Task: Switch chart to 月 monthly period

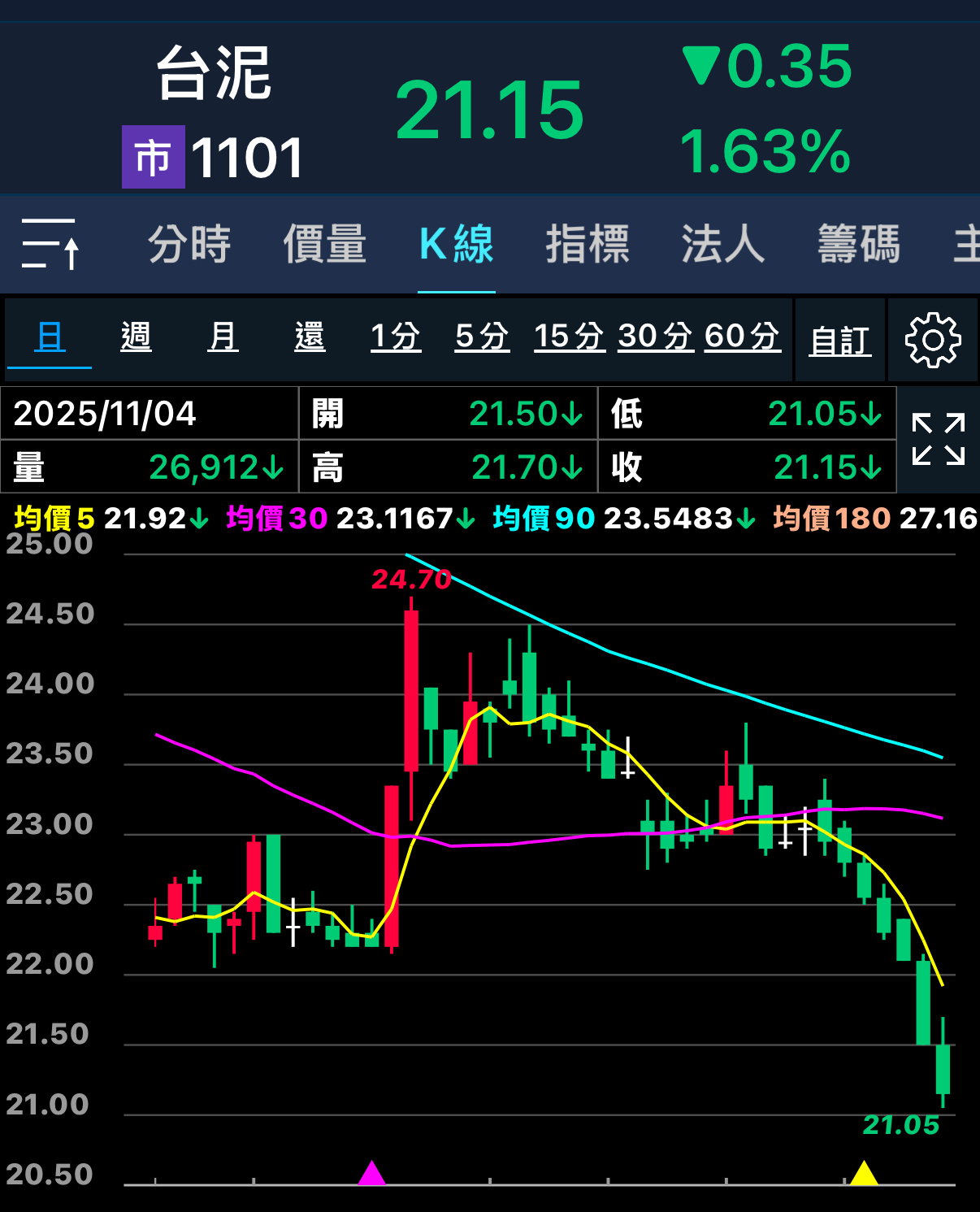Action: (x=223, y=337)
